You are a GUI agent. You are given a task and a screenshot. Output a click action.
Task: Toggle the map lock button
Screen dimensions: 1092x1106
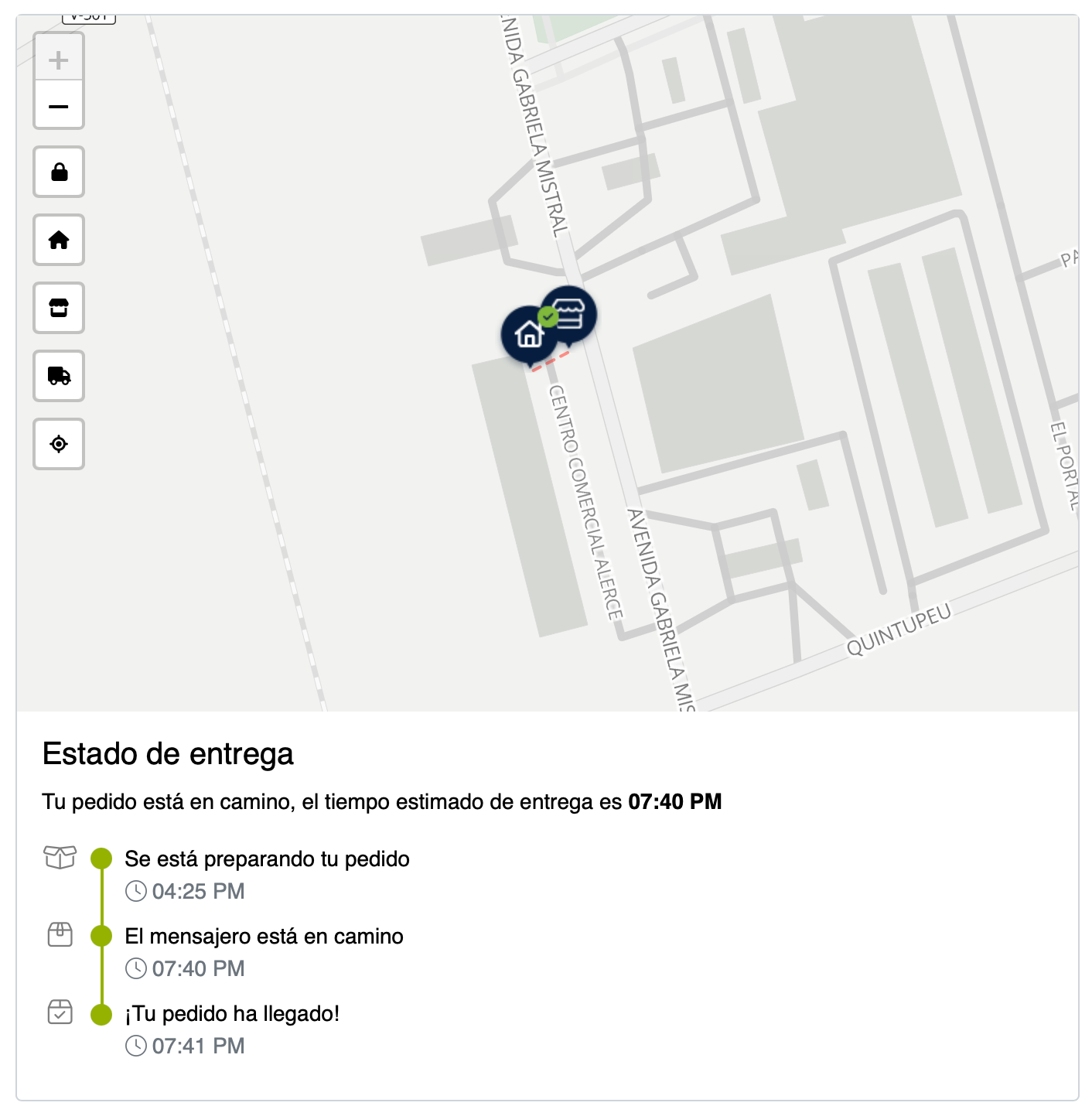pos(59,172)
